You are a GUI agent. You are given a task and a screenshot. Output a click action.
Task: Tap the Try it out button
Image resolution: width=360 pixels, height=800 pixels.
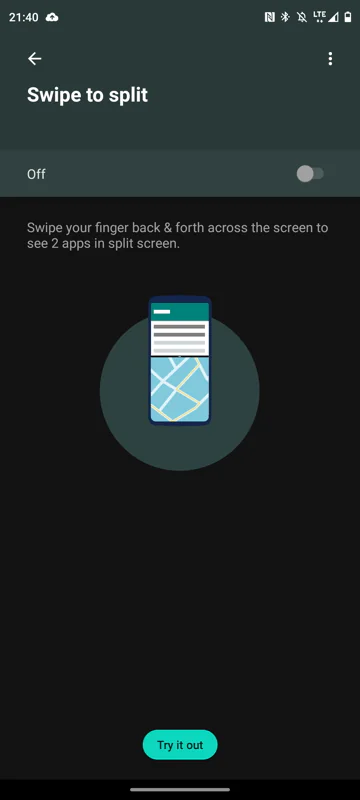click(180, 744)
